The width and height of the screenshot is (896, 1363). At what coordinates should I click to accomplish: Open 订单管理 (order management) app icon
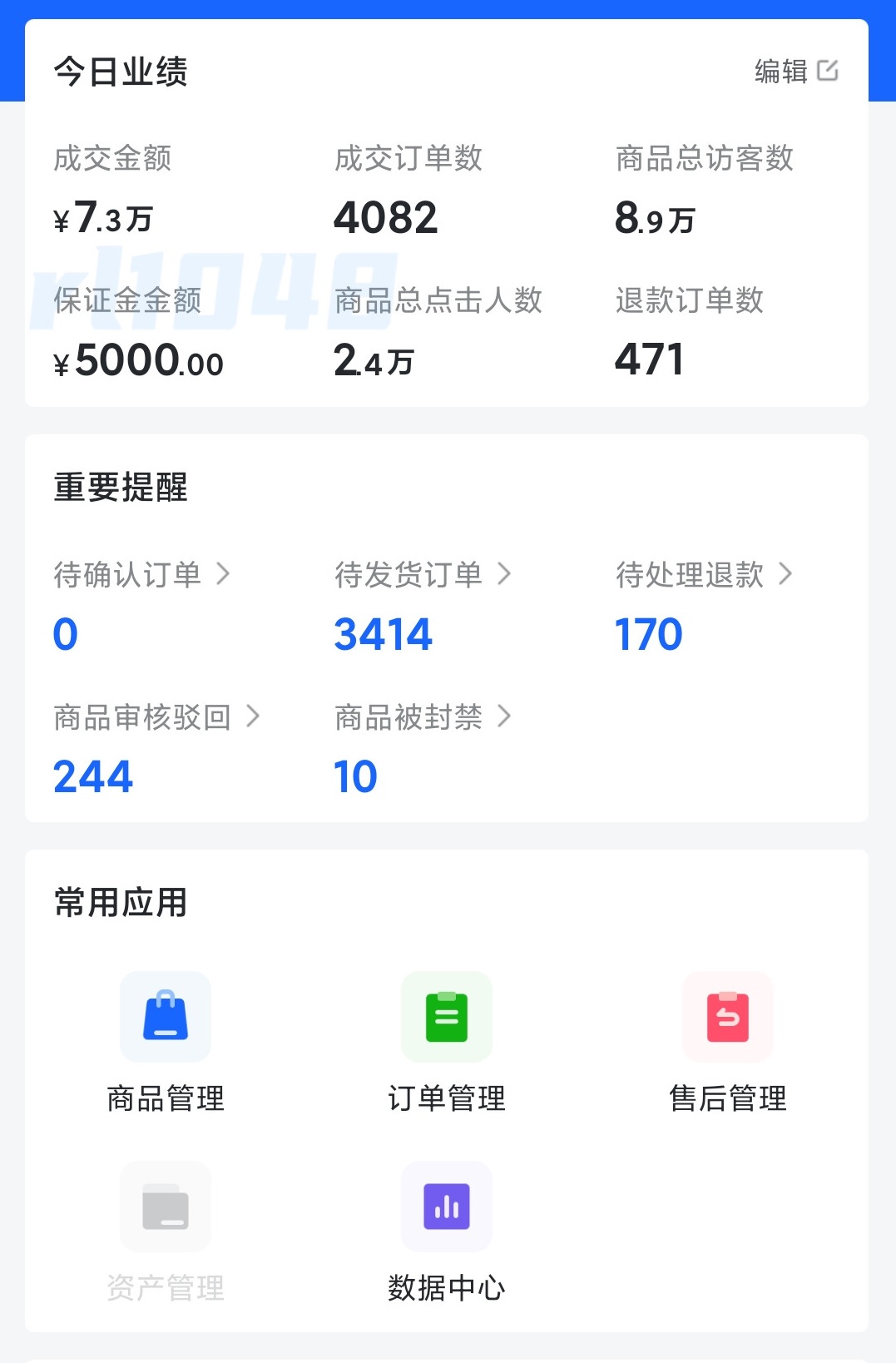click(446, 1017)
